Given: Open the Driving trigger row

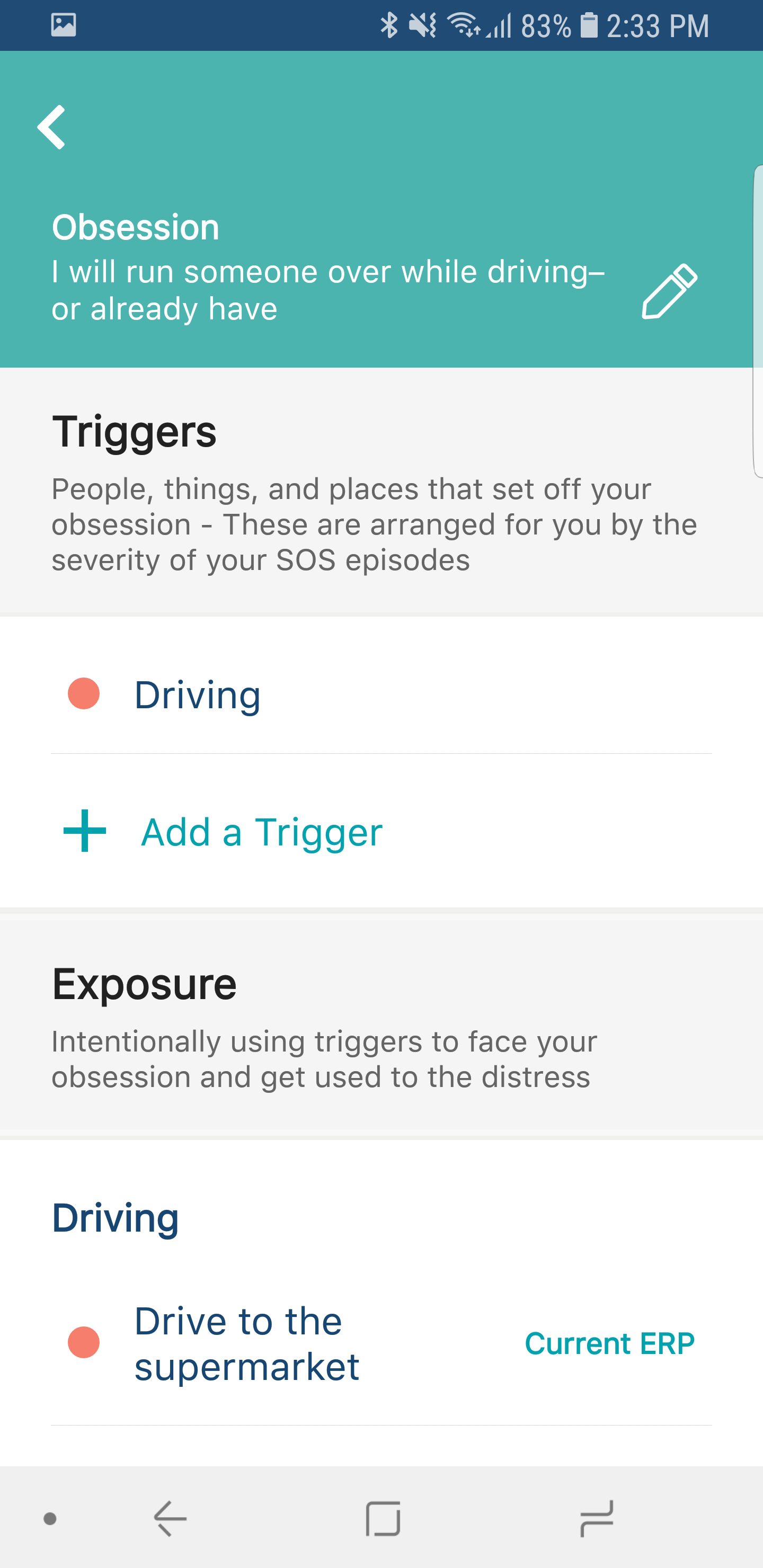Looking at the screenshot, I should click(381, 694).
